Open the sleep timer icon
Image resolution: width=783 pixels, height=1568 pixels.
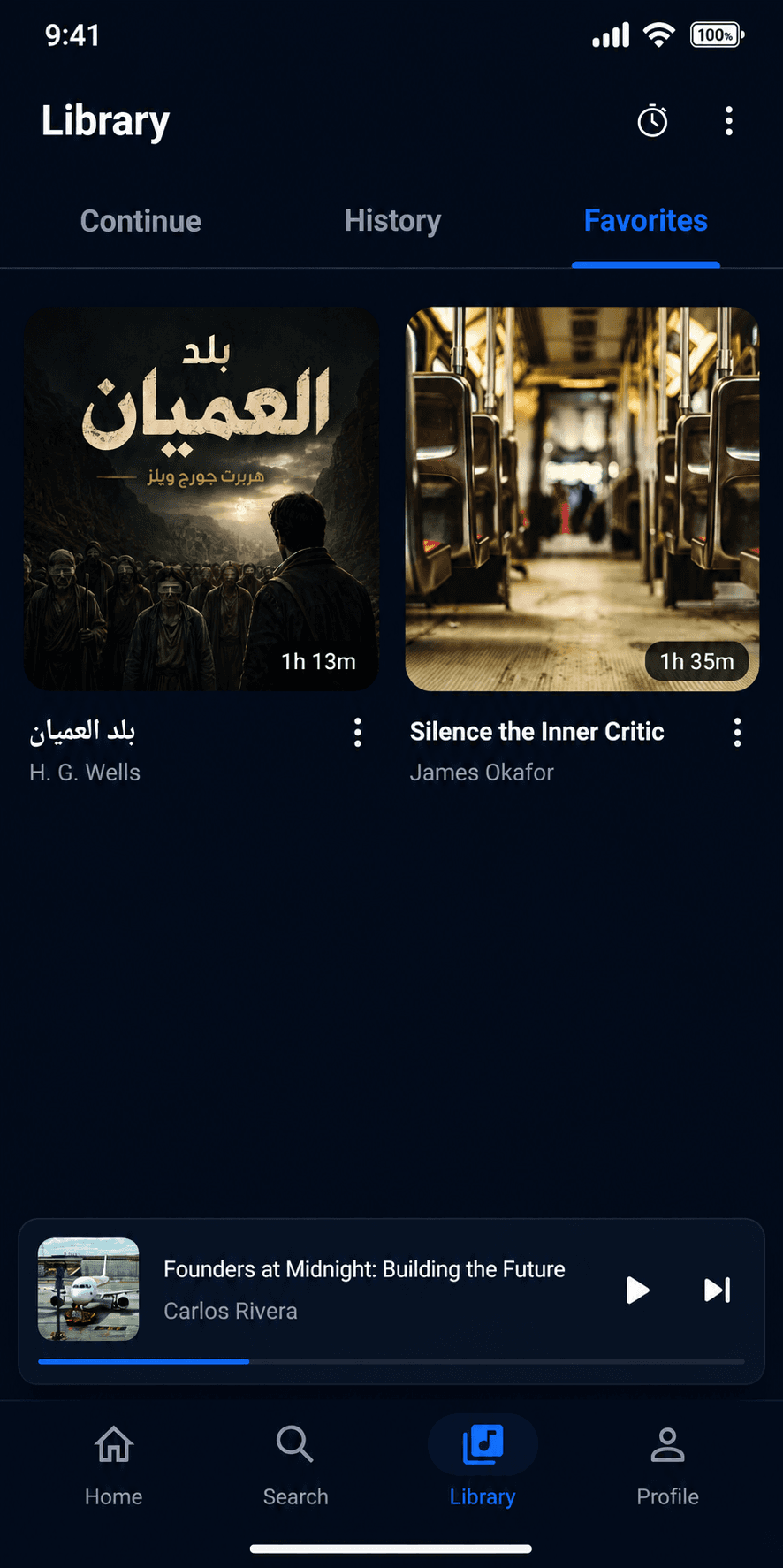pyautogui.click(x=652, y=121)
